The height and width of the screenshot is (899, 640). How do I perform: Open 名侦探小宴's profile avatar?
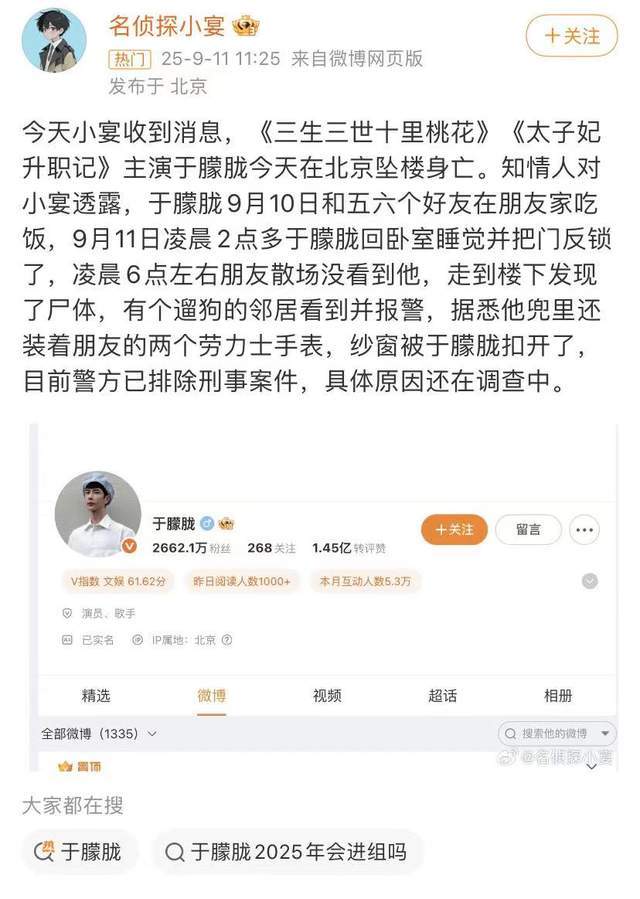[53, 41]
